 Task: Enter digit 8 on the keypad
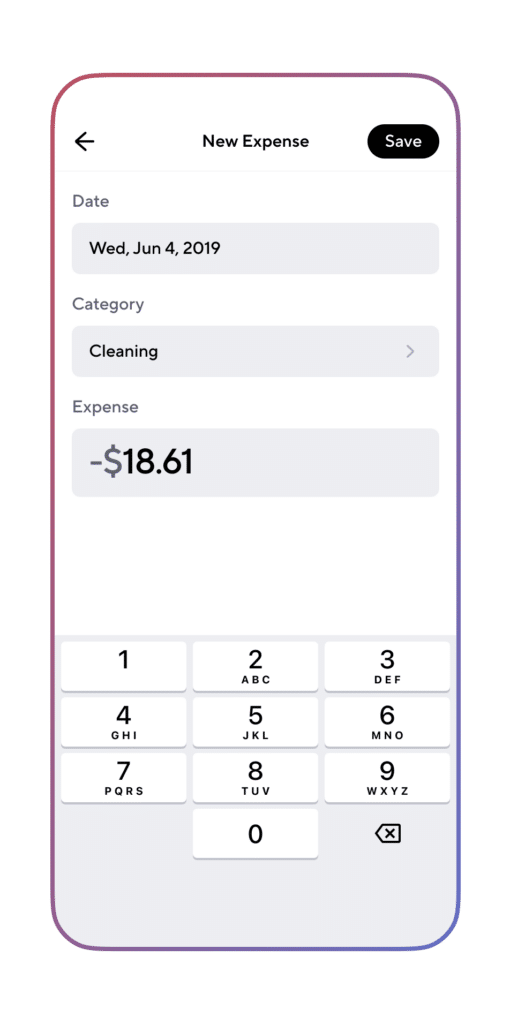pyautogui.click(x=255, y=778)
